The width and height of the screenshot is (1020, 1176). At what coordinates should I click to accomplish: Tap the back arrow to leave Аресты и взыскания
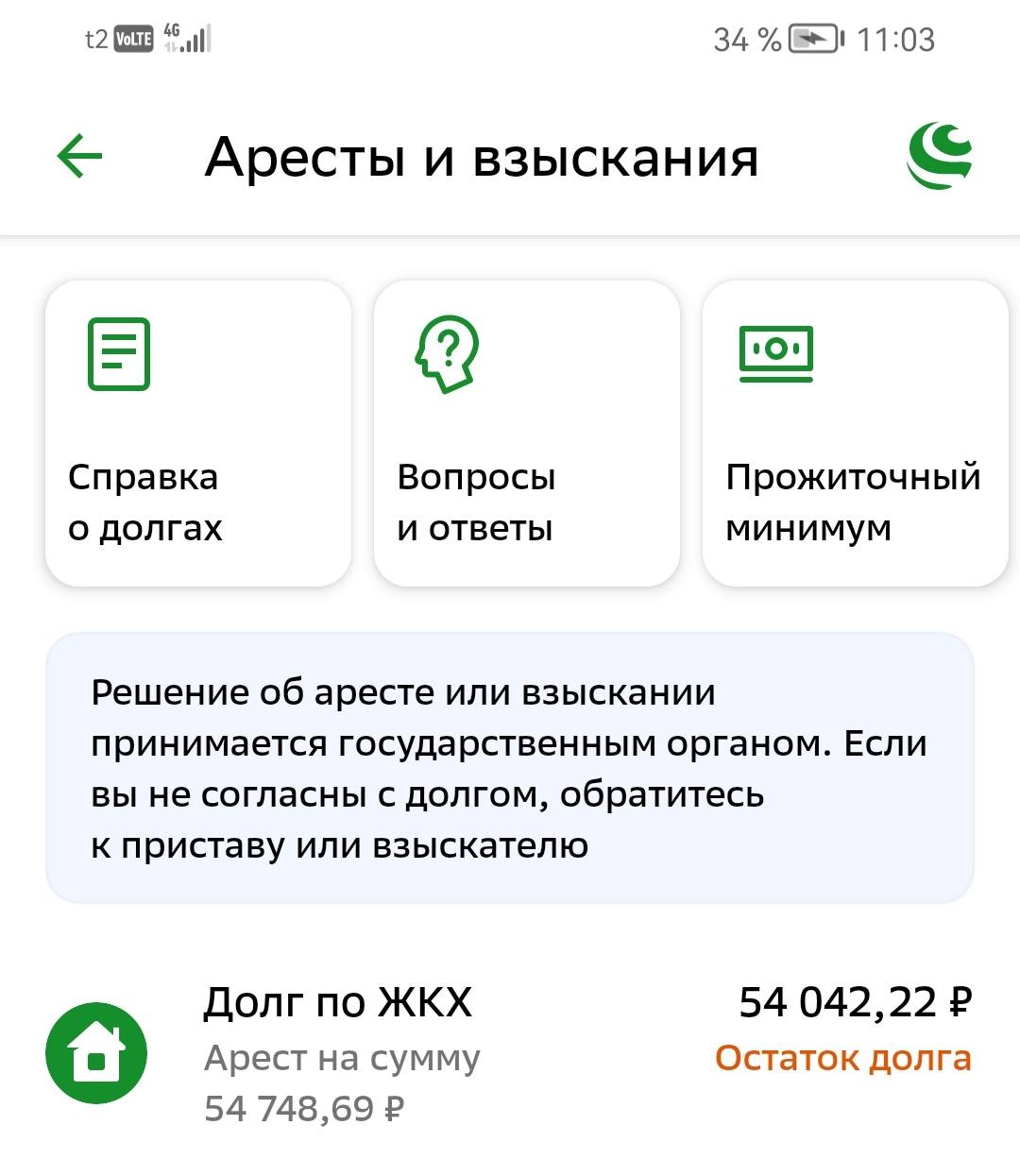pyautogui.click(x=79, y=155)
